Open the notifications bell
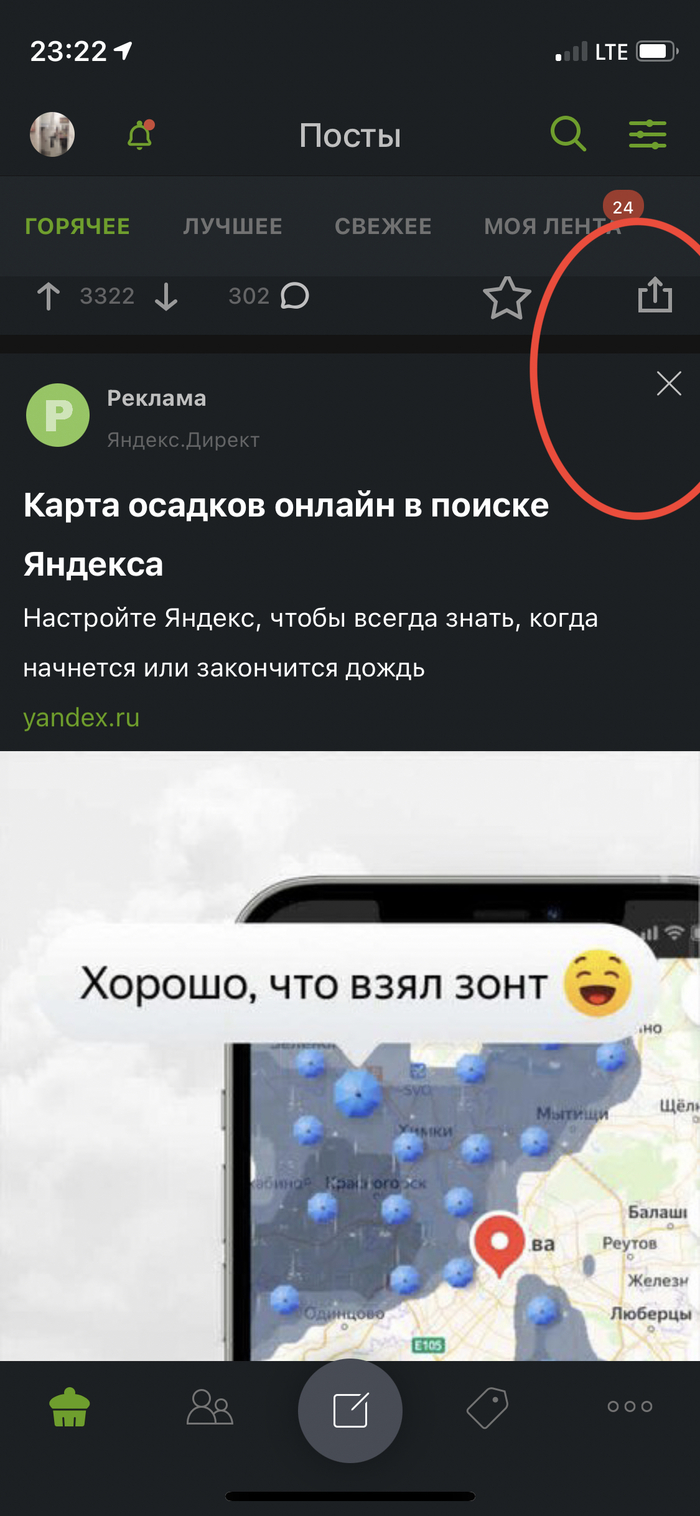Screen dimensions: 700x1516 pos(140,134)
